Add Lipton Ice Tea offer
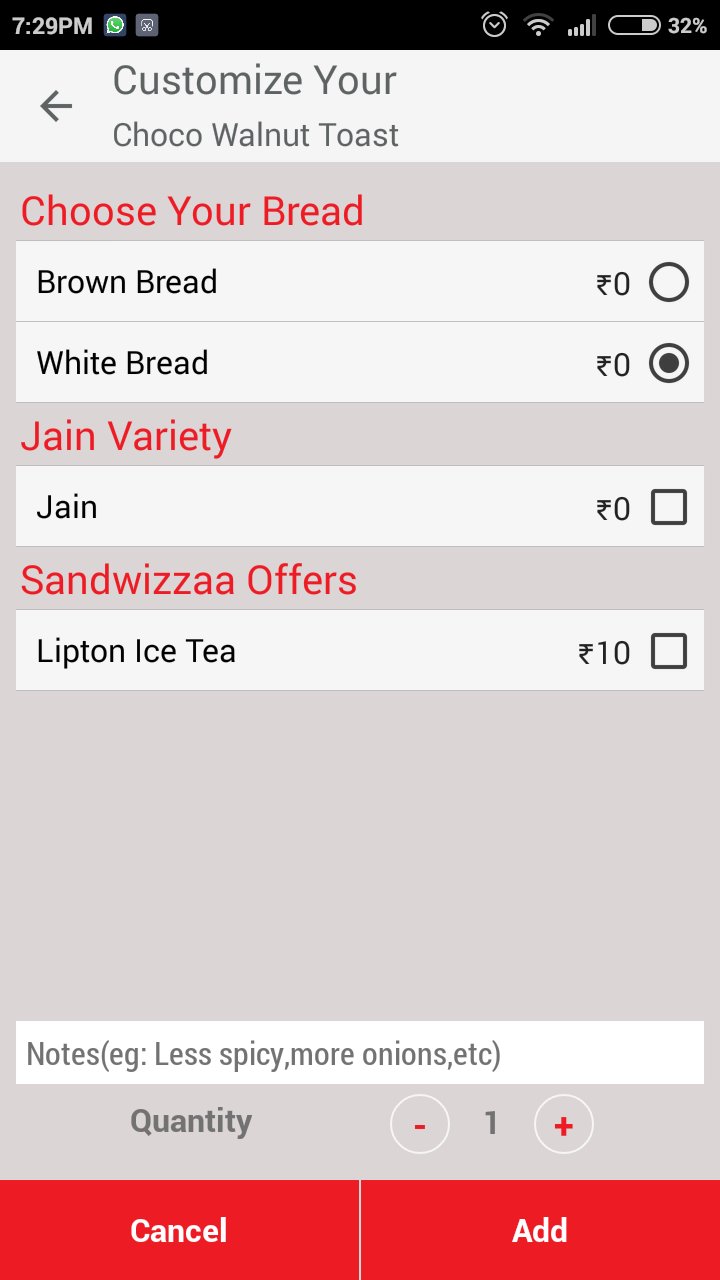This screenshot has width=720, height=1280. pos(668,652)
